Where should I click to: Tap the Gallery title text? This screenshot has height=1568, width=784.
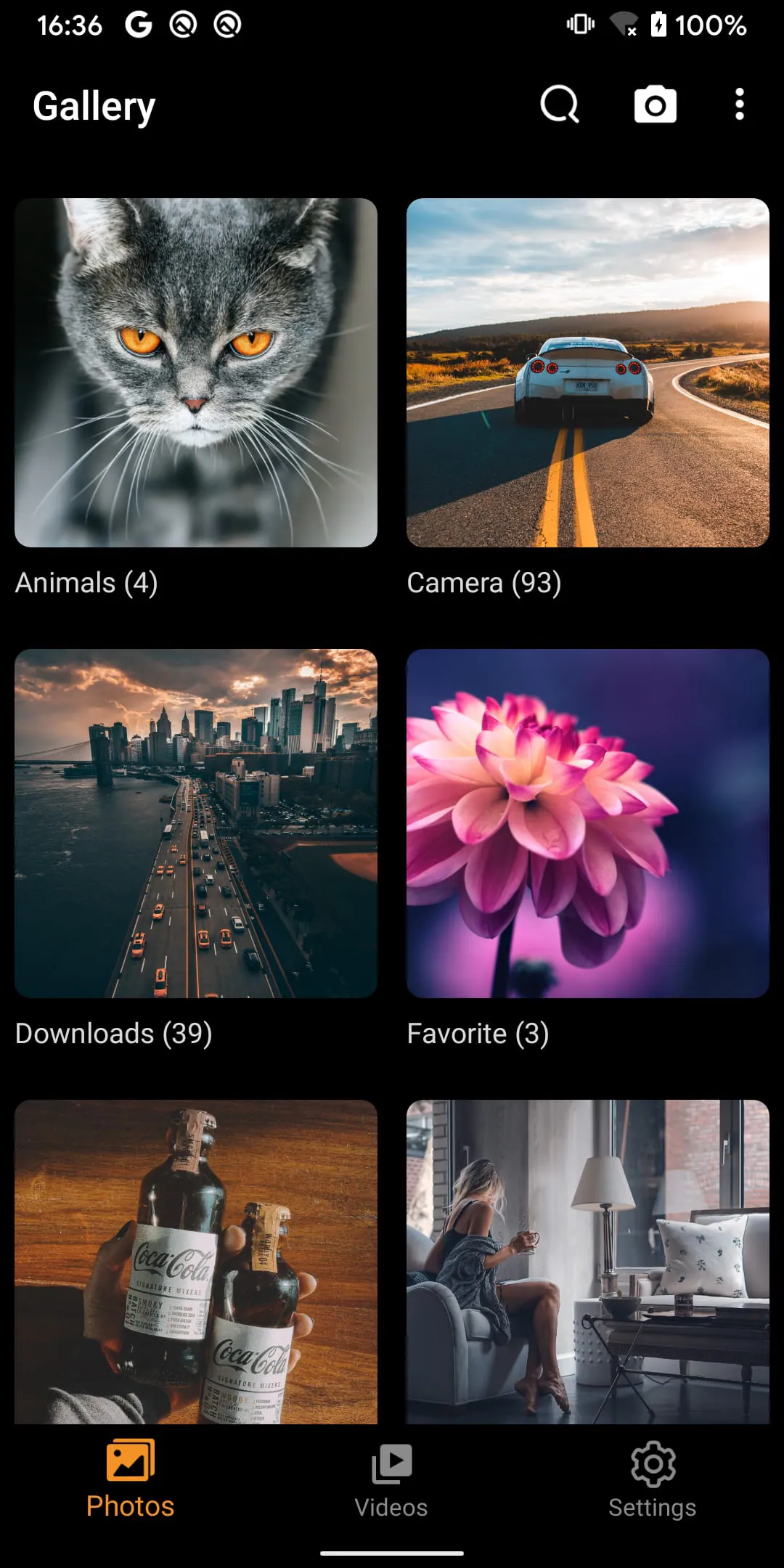point(94,105)
